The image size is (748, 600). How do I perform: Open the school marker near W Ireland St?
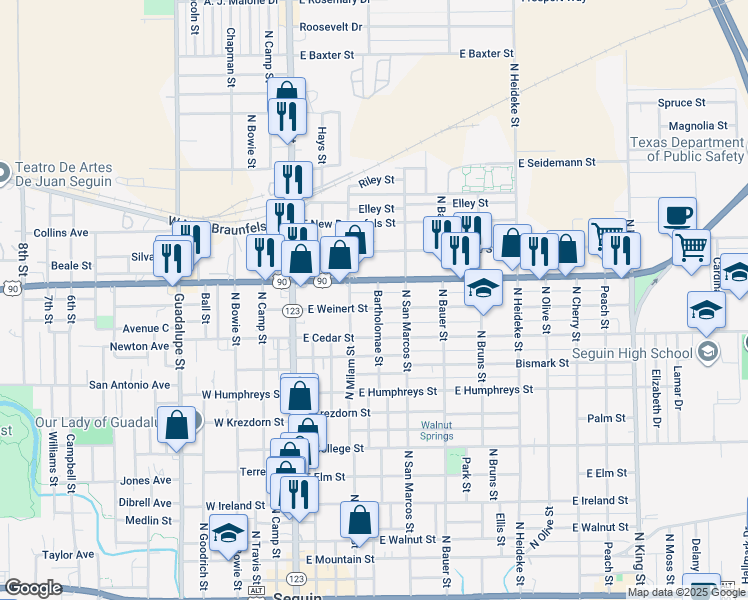pyautogui.click(x=229, y=532)
